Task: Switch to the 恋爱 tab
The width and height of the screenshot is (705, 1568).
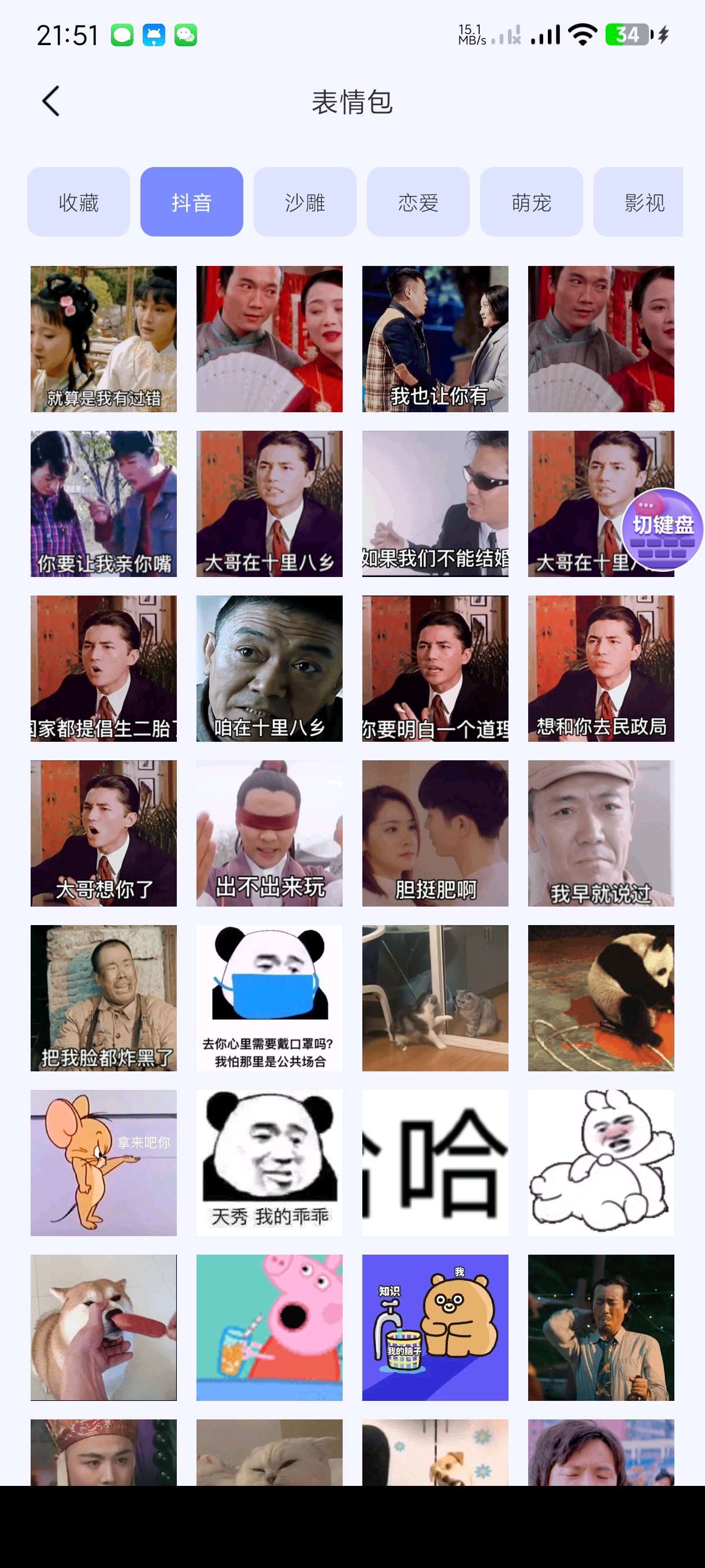Action: point(418,202)
